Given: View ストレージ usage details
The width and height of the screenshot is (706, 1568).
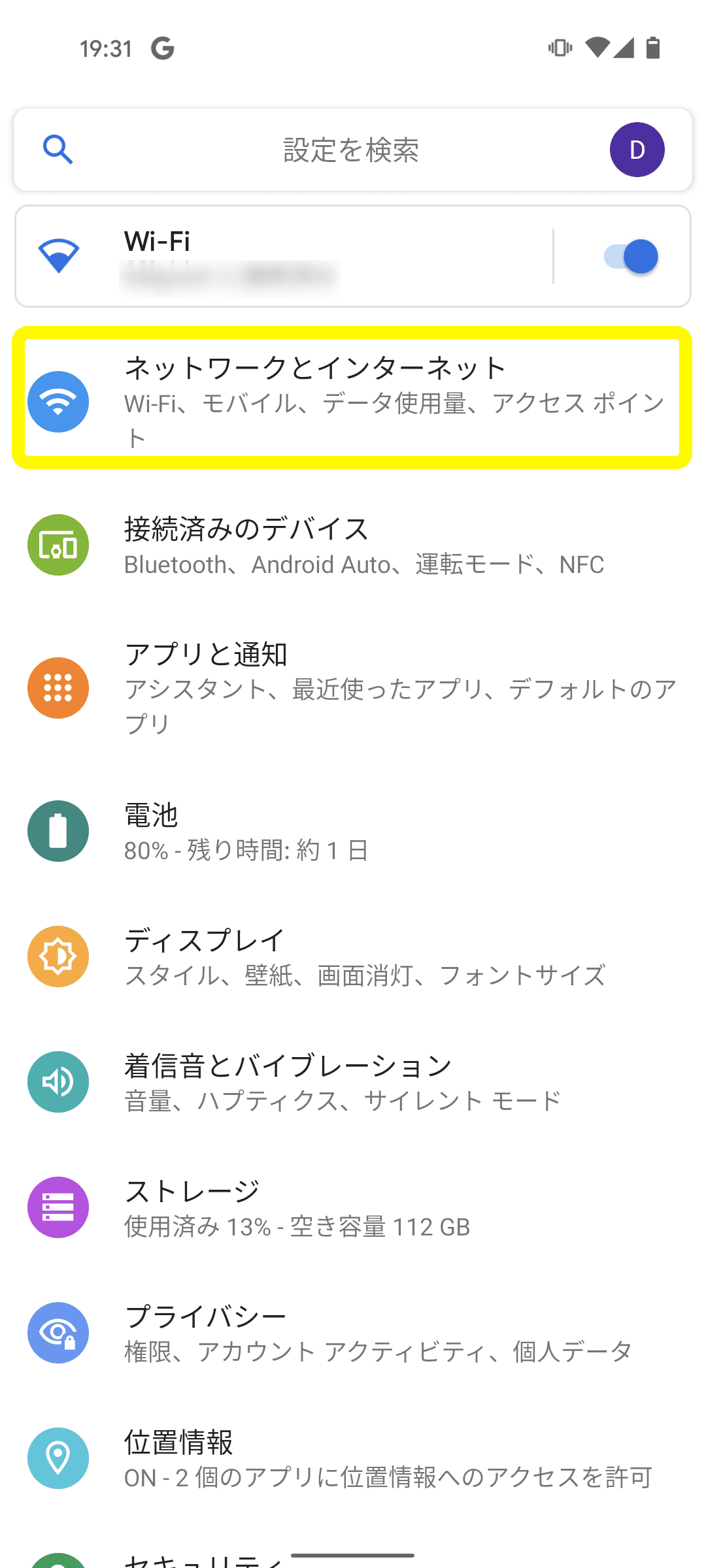Looking at the screenshot, I should (x=352, y=1207).
